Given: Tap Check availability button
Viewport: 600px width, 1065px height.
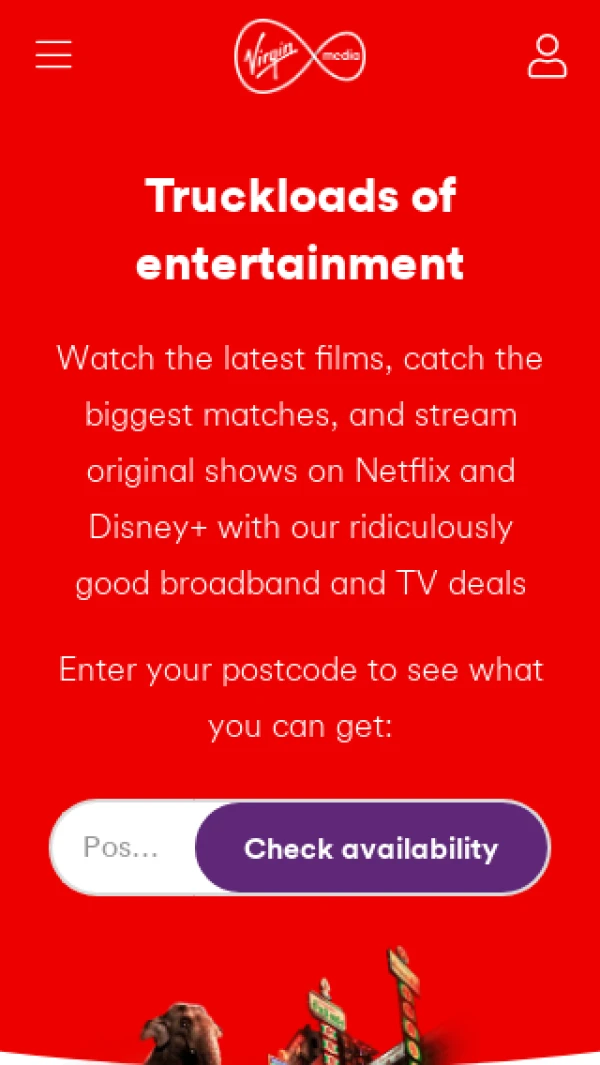Looking at the screenshot, I should tap(371, 848).
